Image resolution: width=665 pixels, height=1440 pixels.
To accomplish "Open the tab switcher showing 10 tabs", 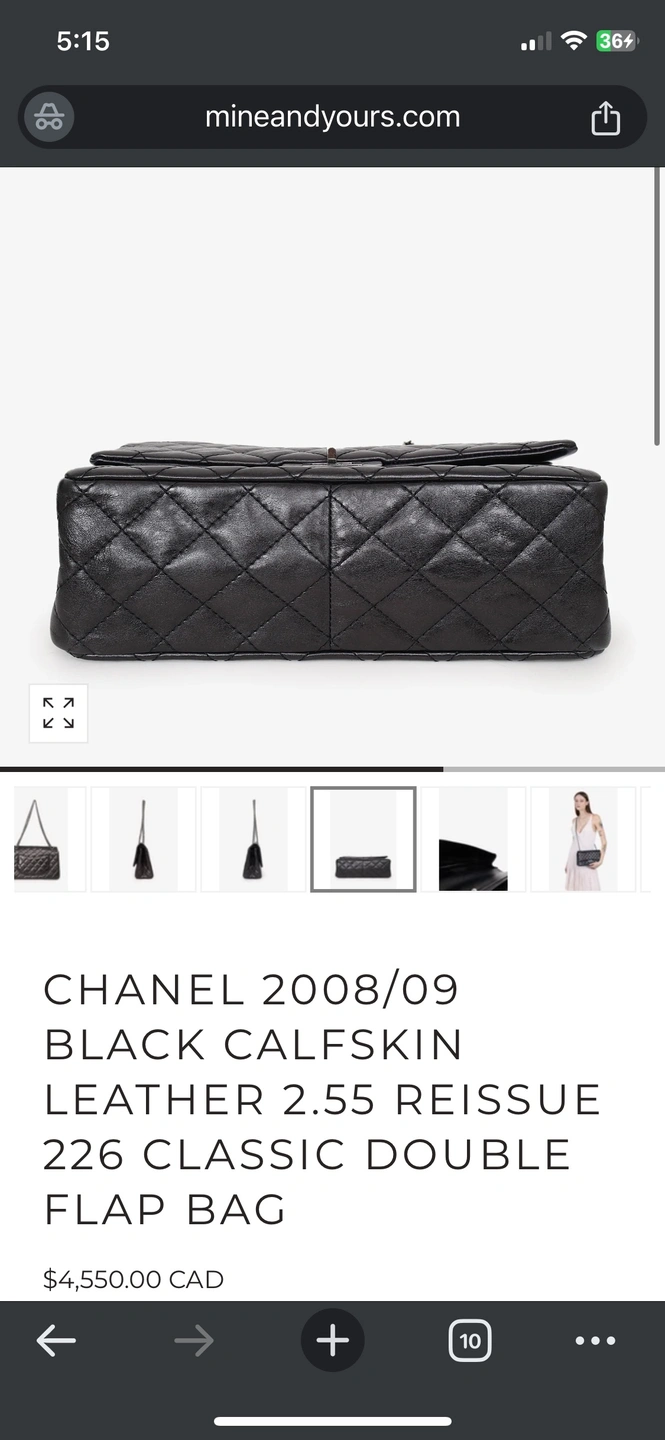I will click(x=470, y=1341).
